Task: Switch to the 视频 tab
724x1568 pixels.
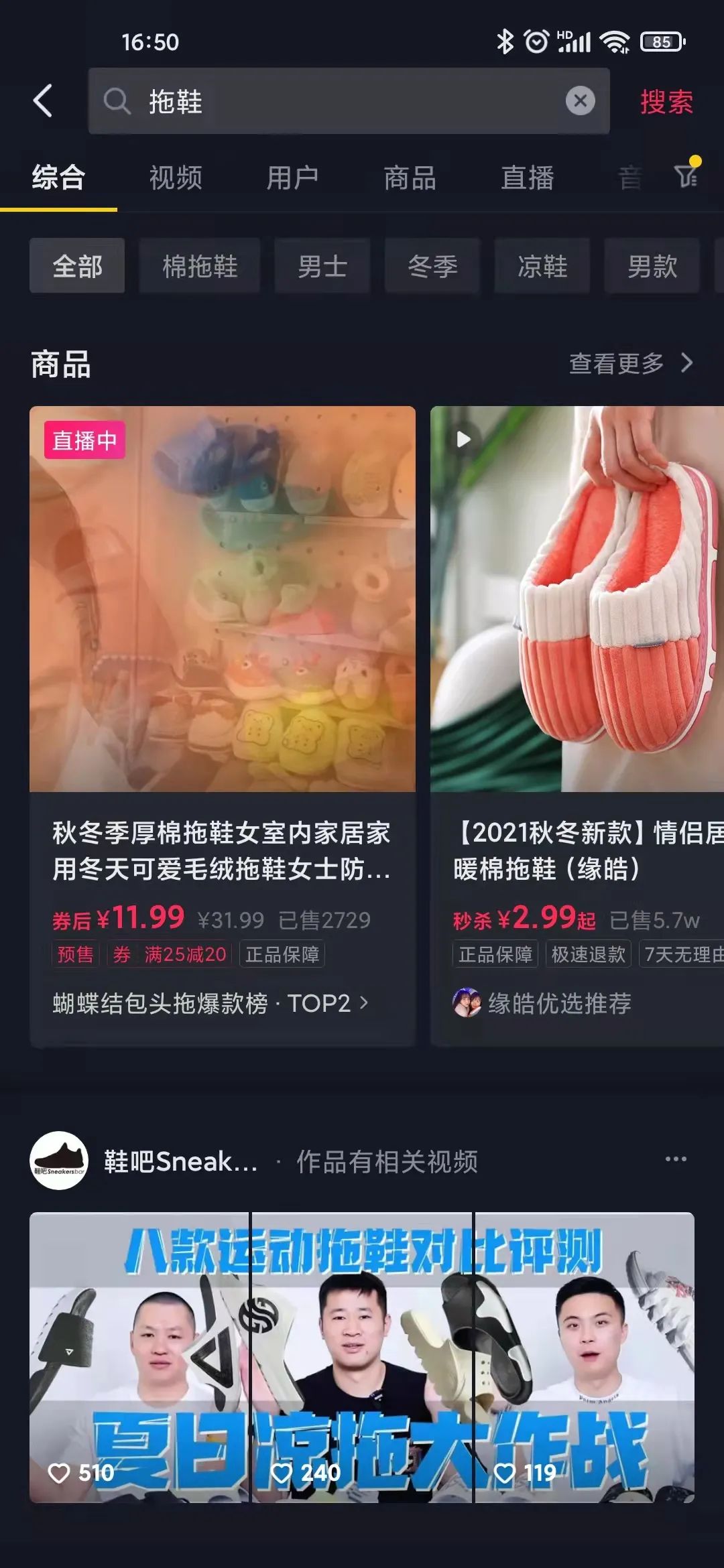Action: point(176,178)
